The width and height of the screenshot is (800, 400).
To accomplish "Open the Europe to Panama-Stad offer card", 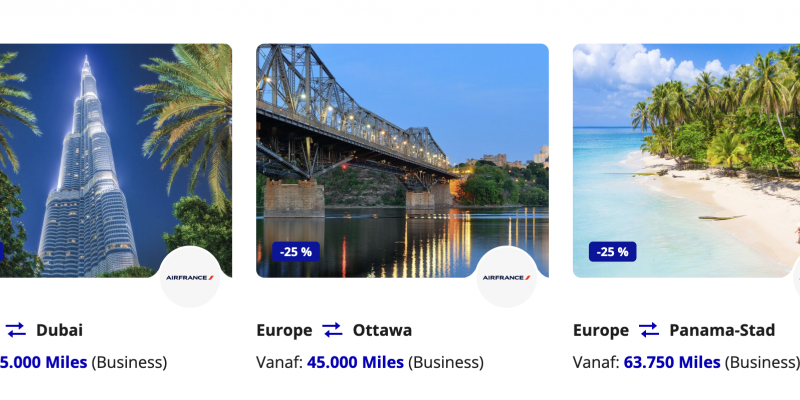I will click(x=686, y=160).
